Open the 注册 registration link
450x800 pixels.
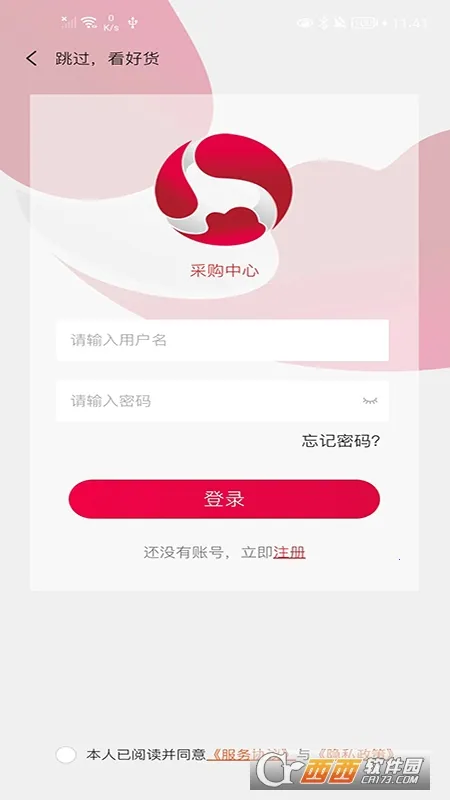[289, 553]
